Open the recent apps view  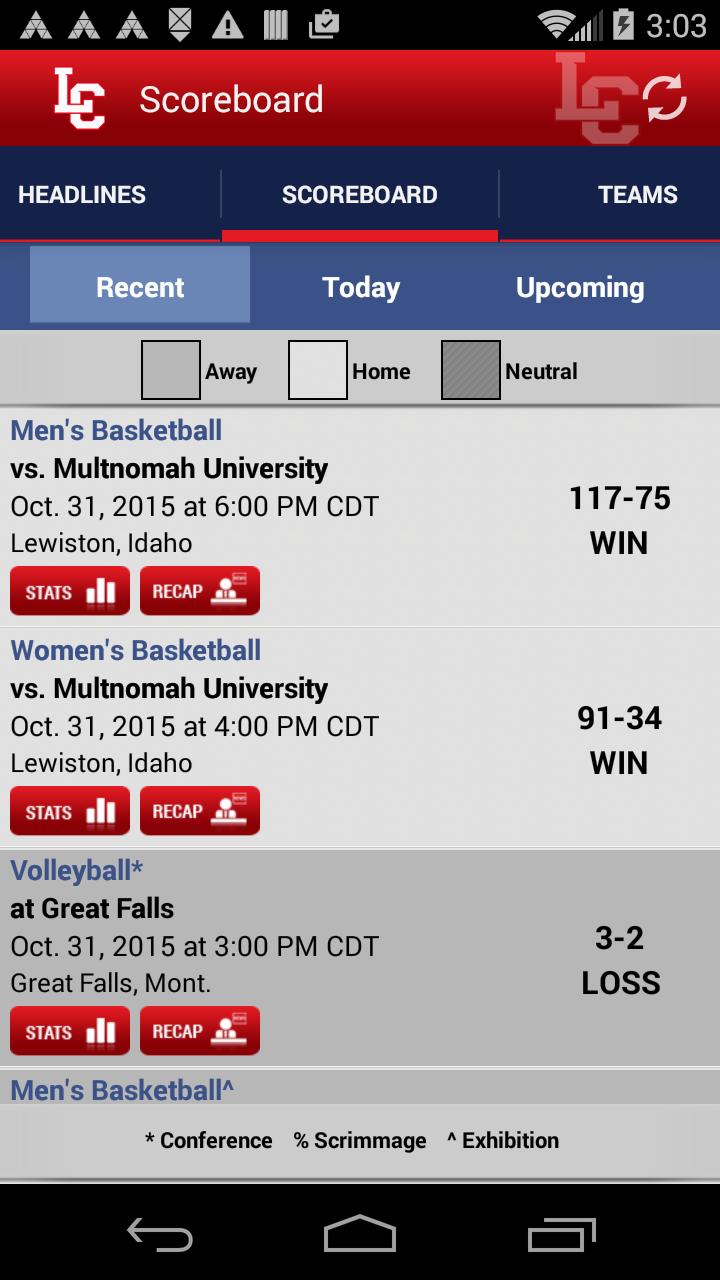(561, 1234)
